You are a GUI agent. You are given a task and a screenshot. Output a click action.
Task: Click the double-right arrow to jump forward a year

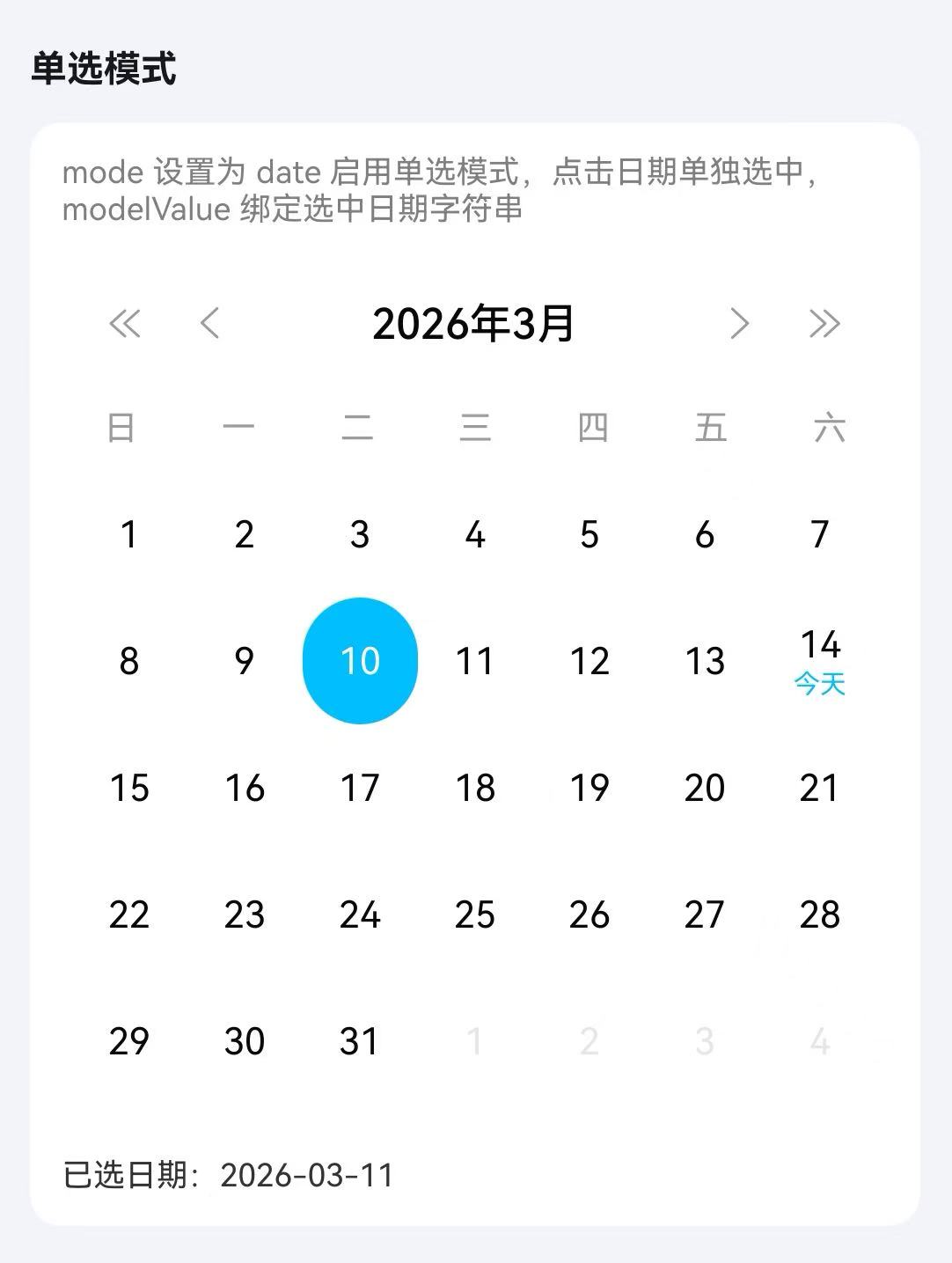click(x=824, y=324)
